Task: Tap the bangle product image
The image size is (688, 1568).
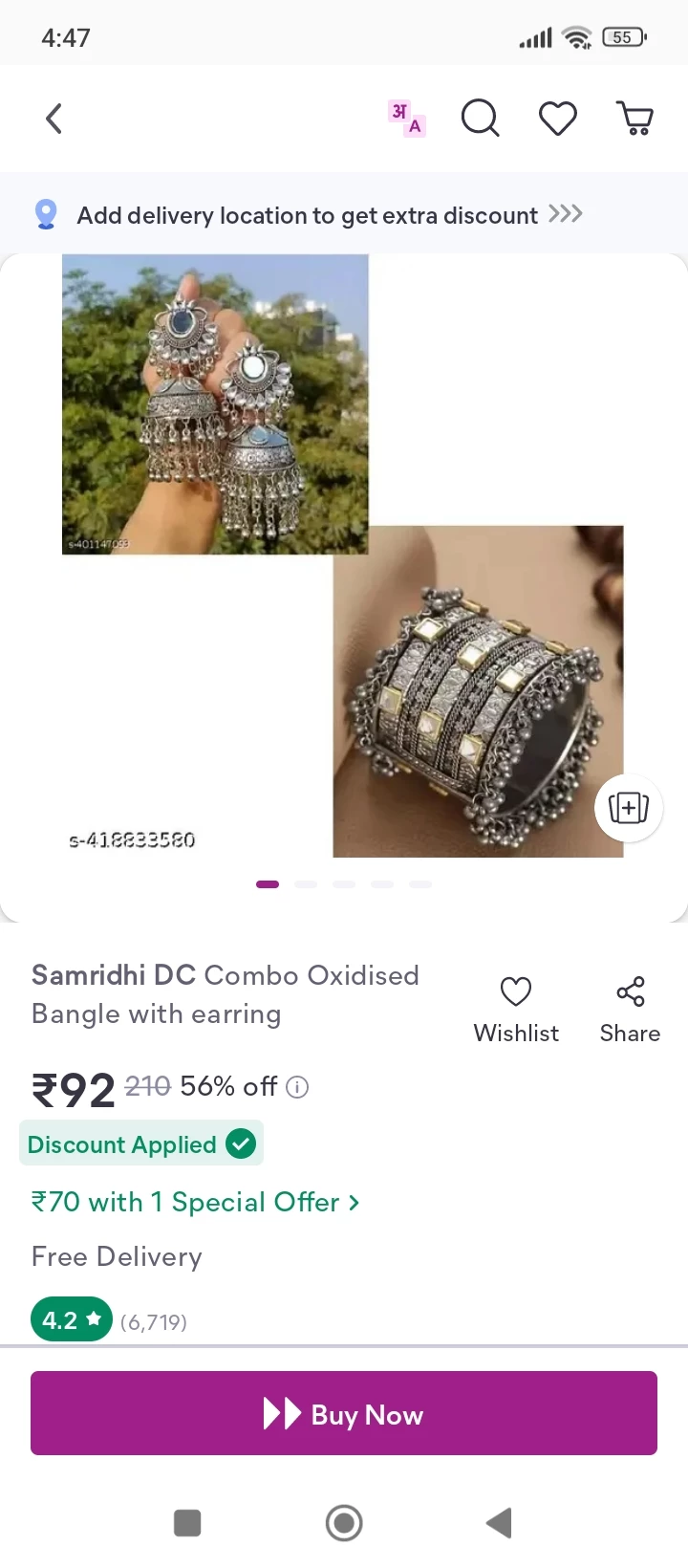Action: point(478,688)
